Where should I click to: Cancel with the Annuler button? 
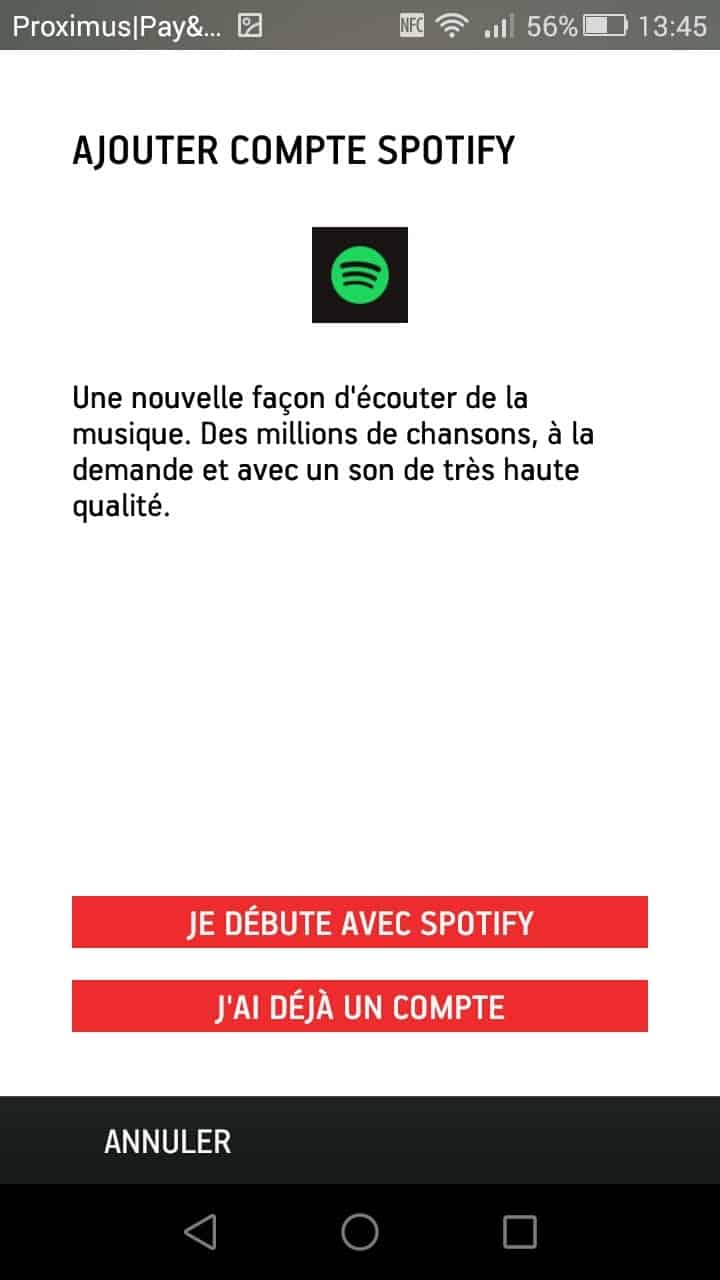[x=167, y=1141]
